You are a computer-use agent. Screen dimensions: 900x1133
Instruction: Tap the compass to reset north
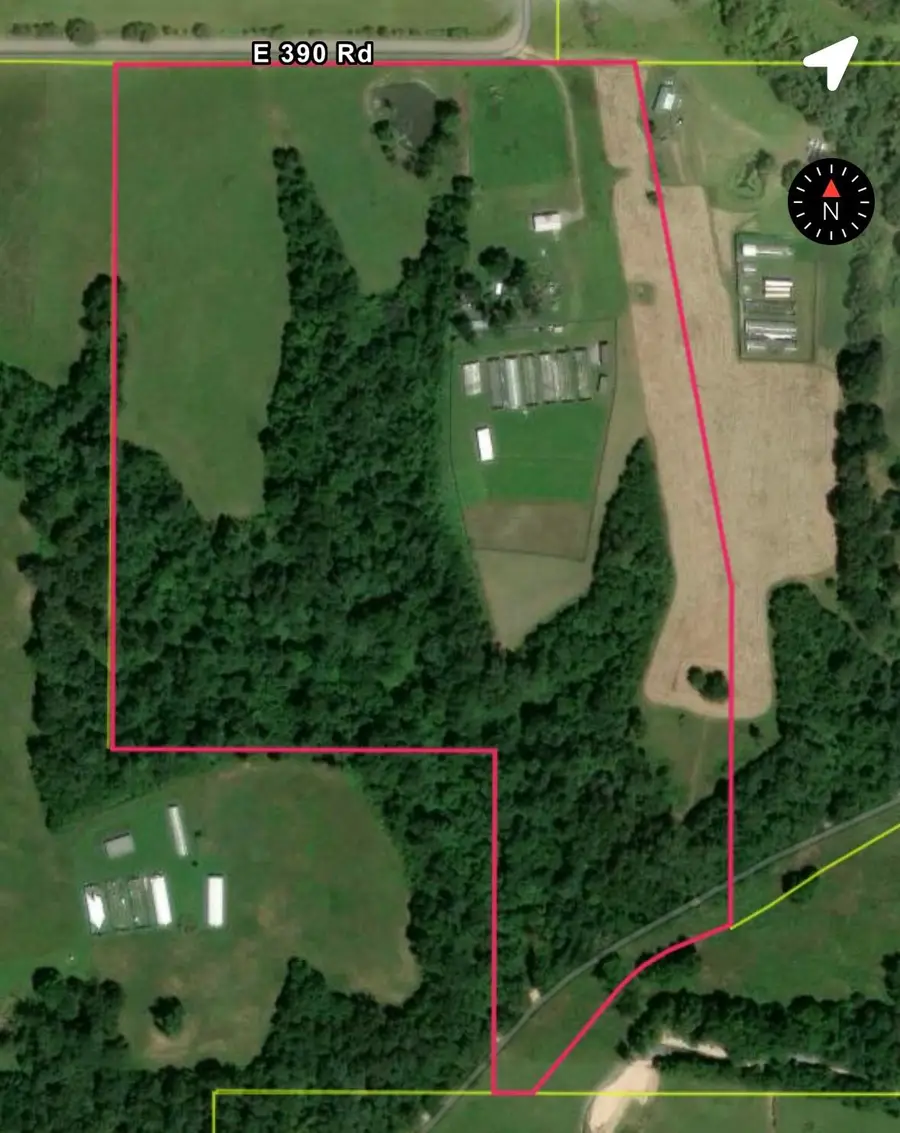(x=831, y=202)
